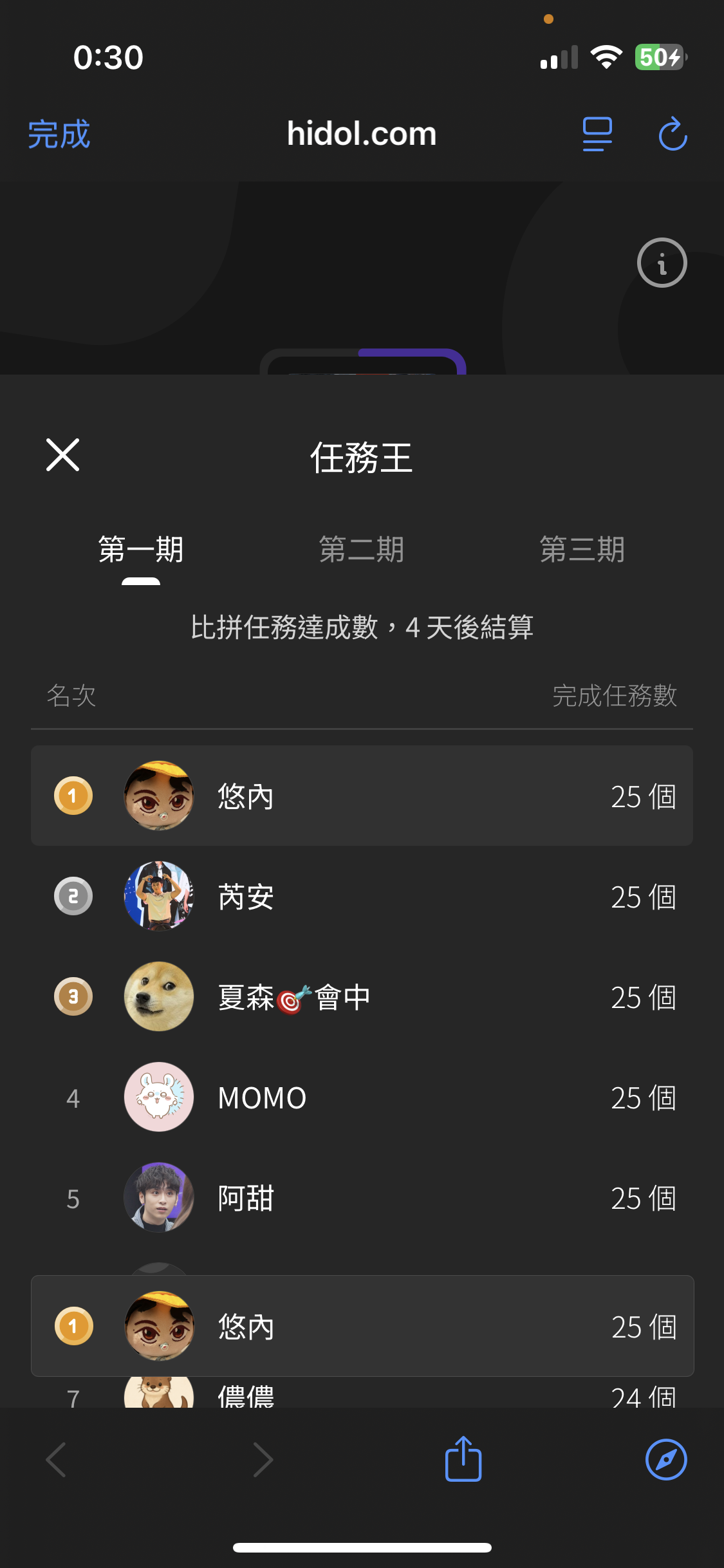Open 夏森會中's ranking row
Screen dimensions: 724x1568
click(x=362, y=996)
